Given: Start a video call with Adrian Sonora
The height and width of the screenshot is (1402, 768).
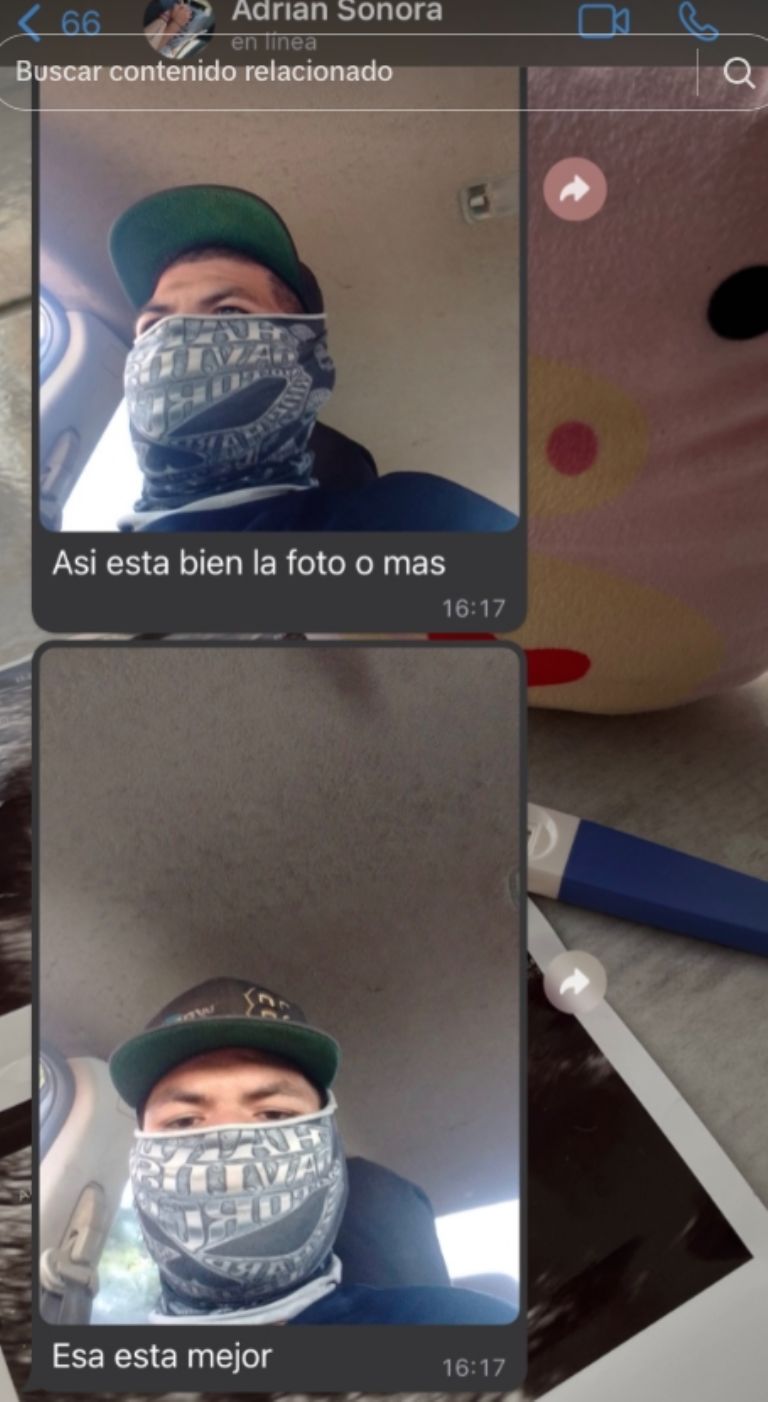Looking at the screenshot, I should [x=604, y=21].
